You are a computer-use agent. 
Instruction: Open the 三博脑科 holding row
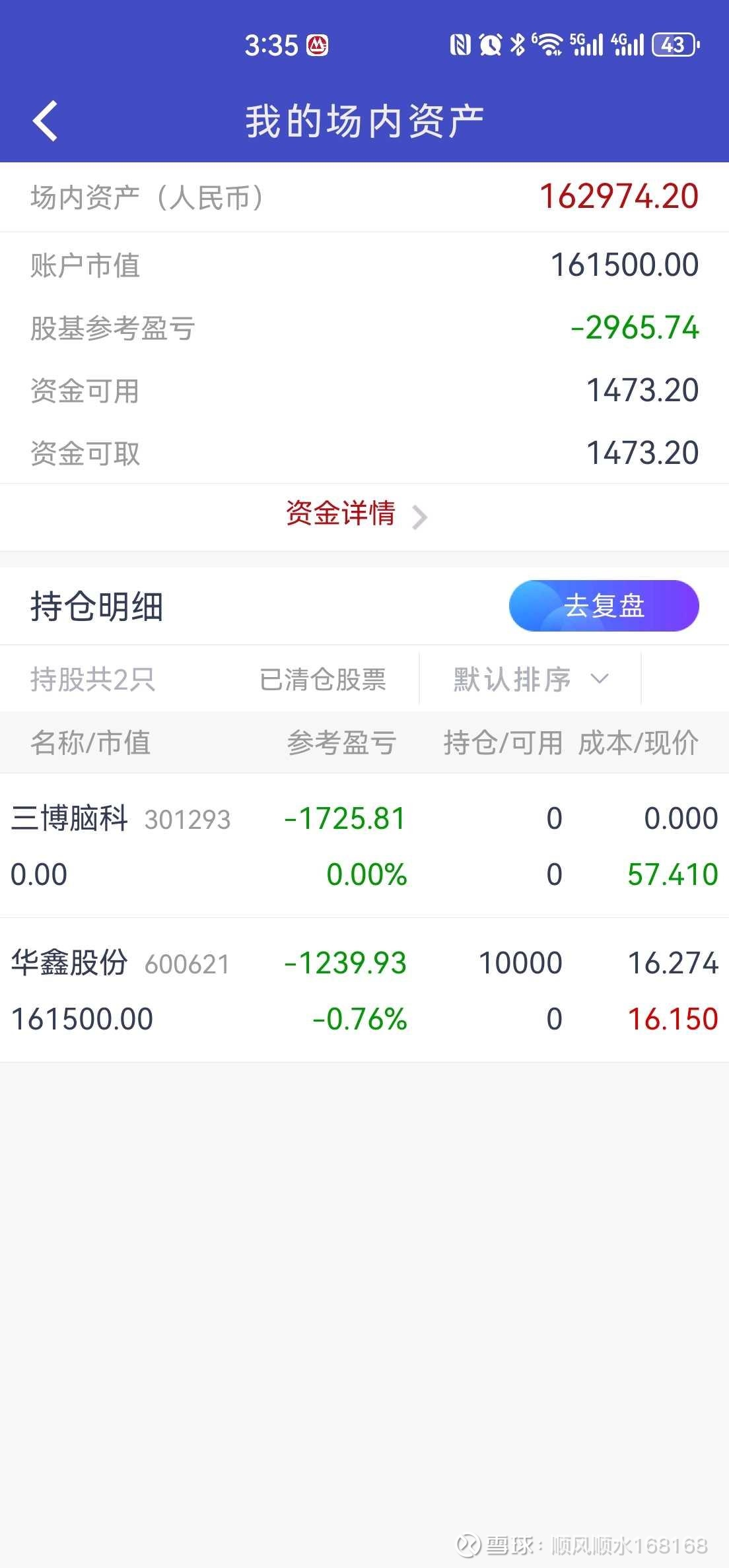coord(364,845)
